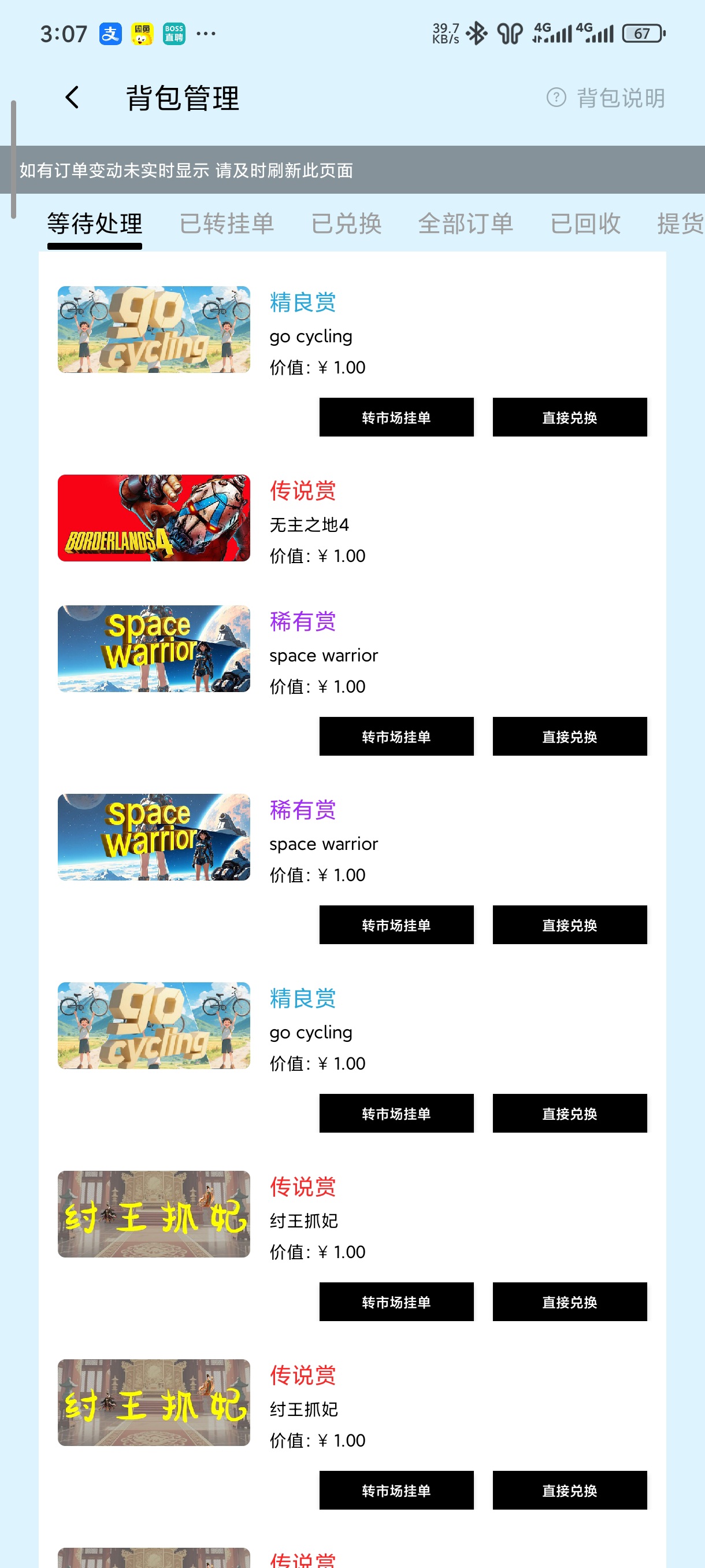Go back from 背包管理
Viewport: 705px width, 1568px height.
pos(72,97)
